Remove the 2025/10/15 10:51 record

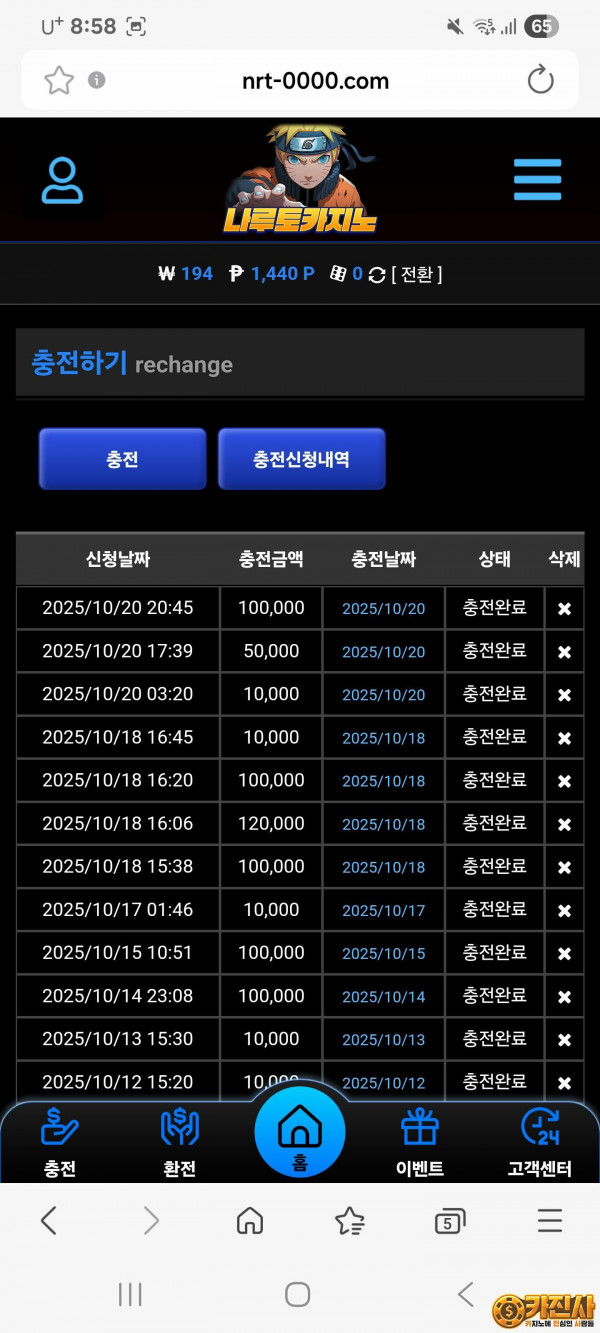pyautogui.click(x=564, y=954)
